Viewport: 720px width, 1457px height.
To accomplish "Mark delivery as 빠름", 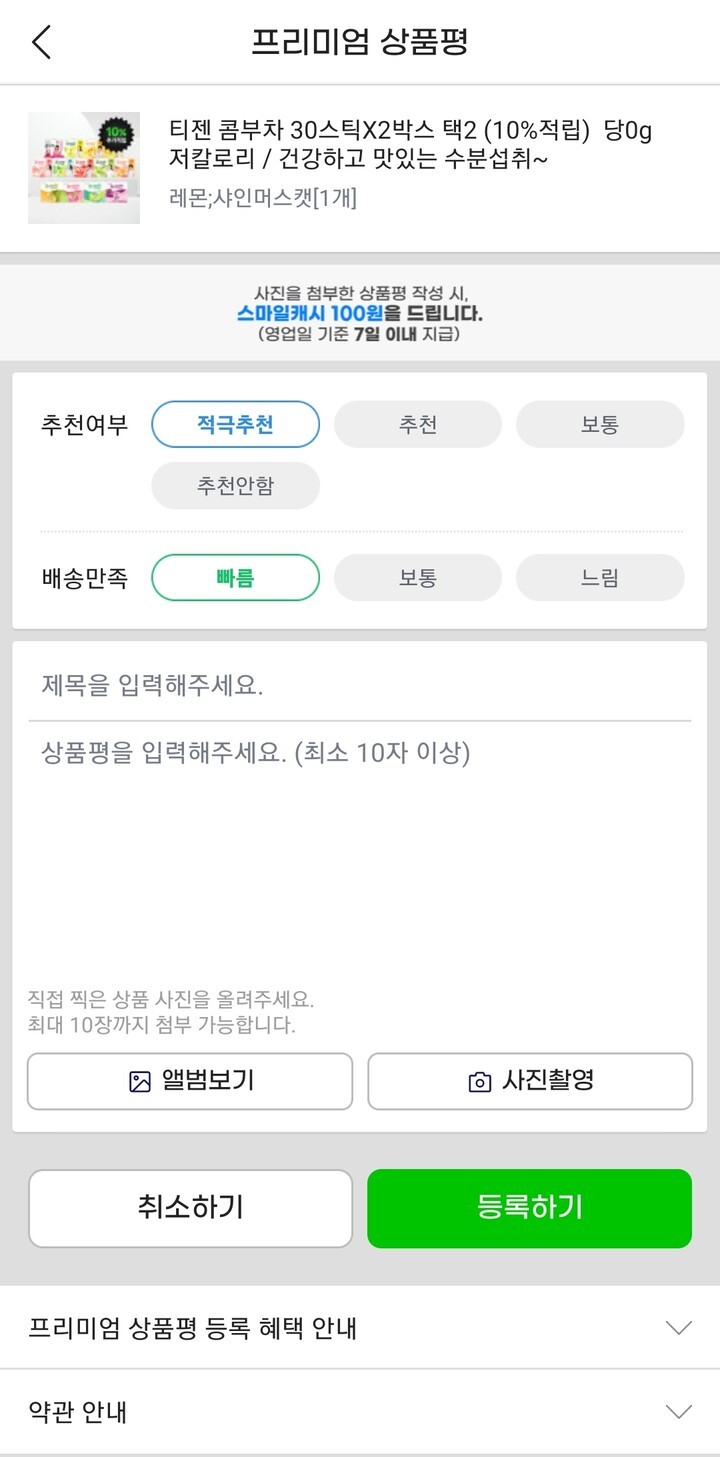I will click(235, 577).
